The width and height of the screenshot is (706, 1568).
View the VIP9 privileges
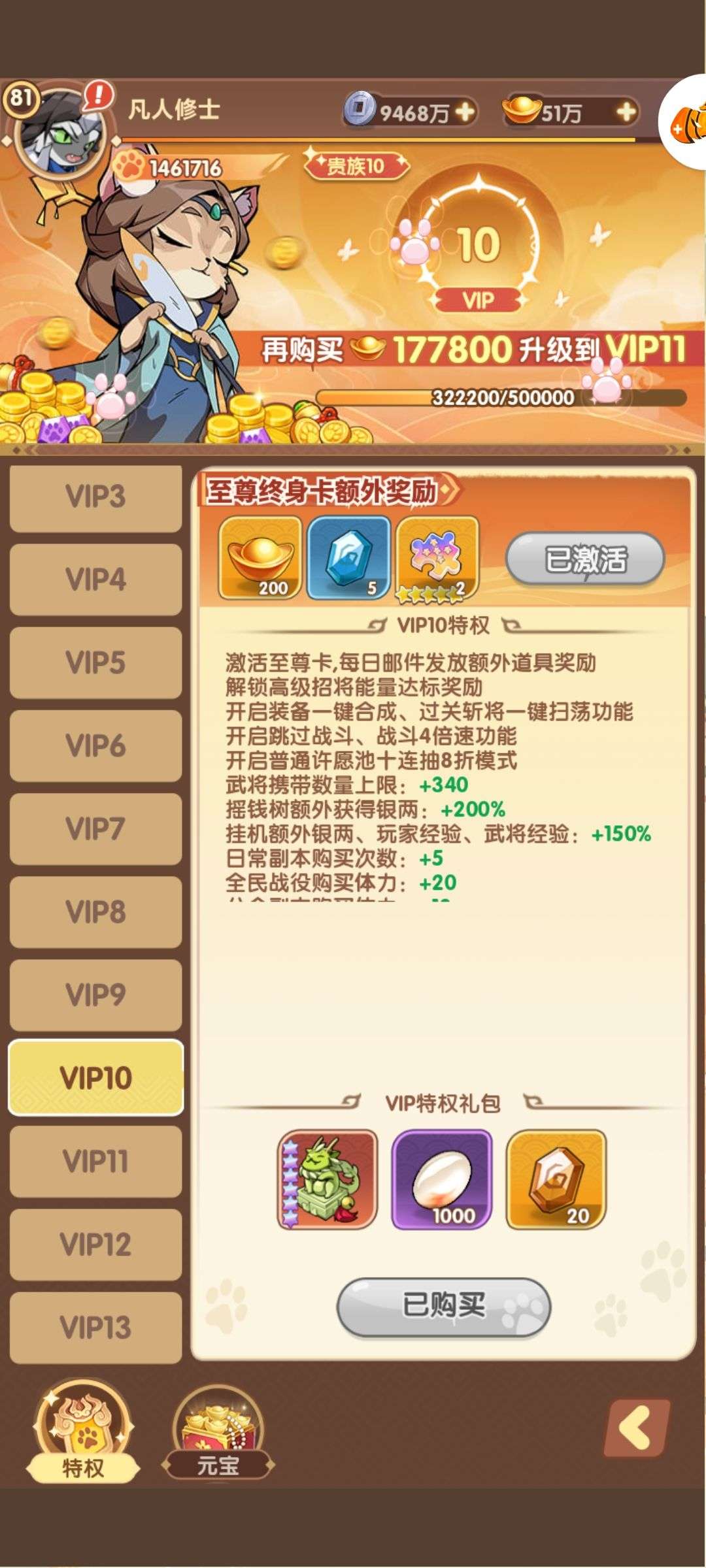point(95,995)
